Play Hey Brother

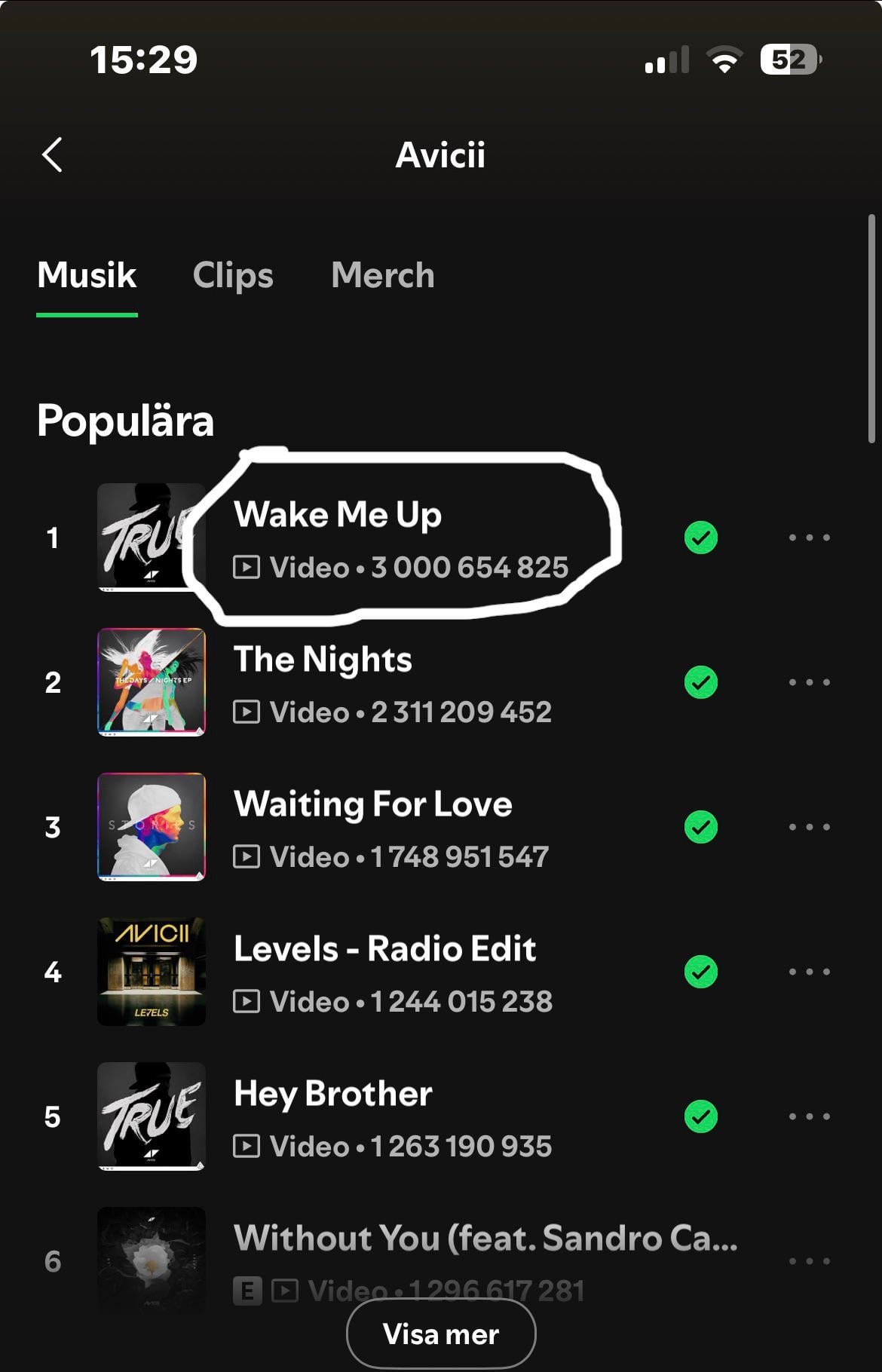click(x=332, y=1095)
